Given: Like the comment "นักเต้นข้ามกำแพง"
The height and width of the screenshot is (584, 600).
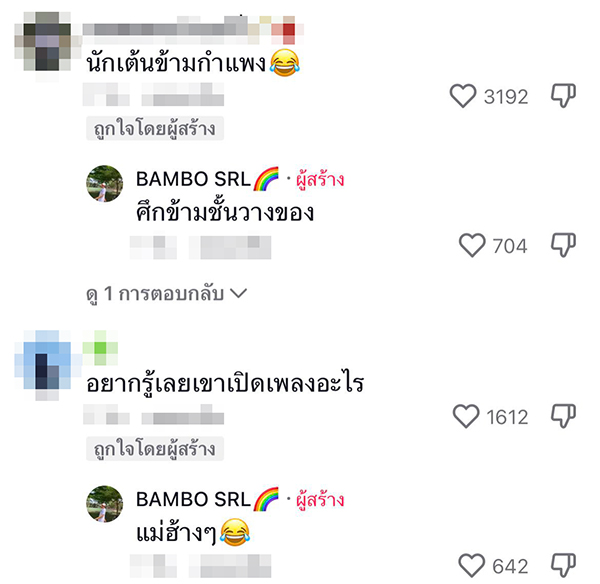Looking at the screenshot, I should pyautogui.click(x=462, y=96).
